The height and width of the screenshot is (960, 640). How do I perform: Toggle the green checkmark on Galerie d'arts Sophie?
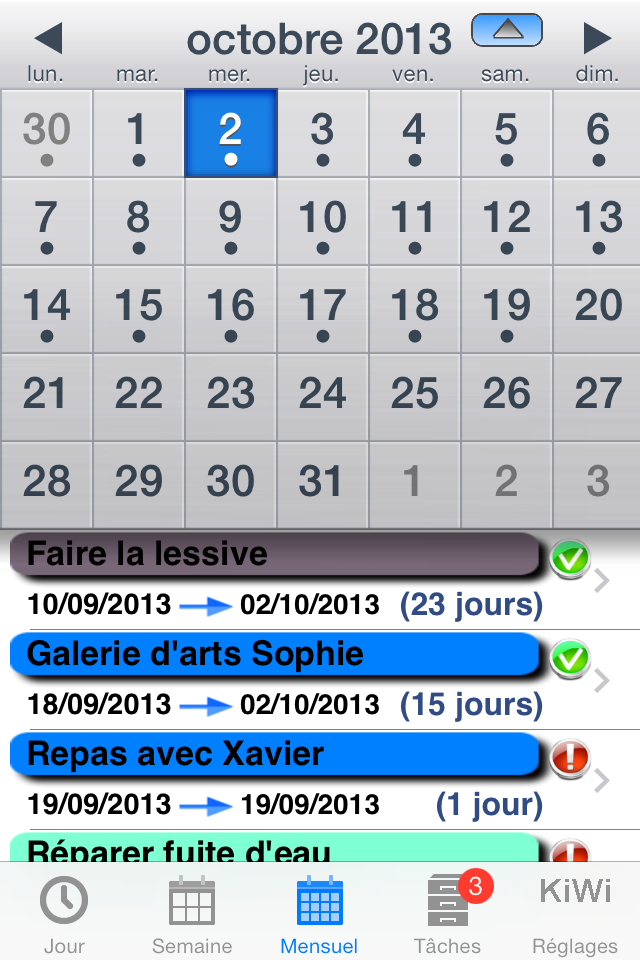tap(570, 658)
